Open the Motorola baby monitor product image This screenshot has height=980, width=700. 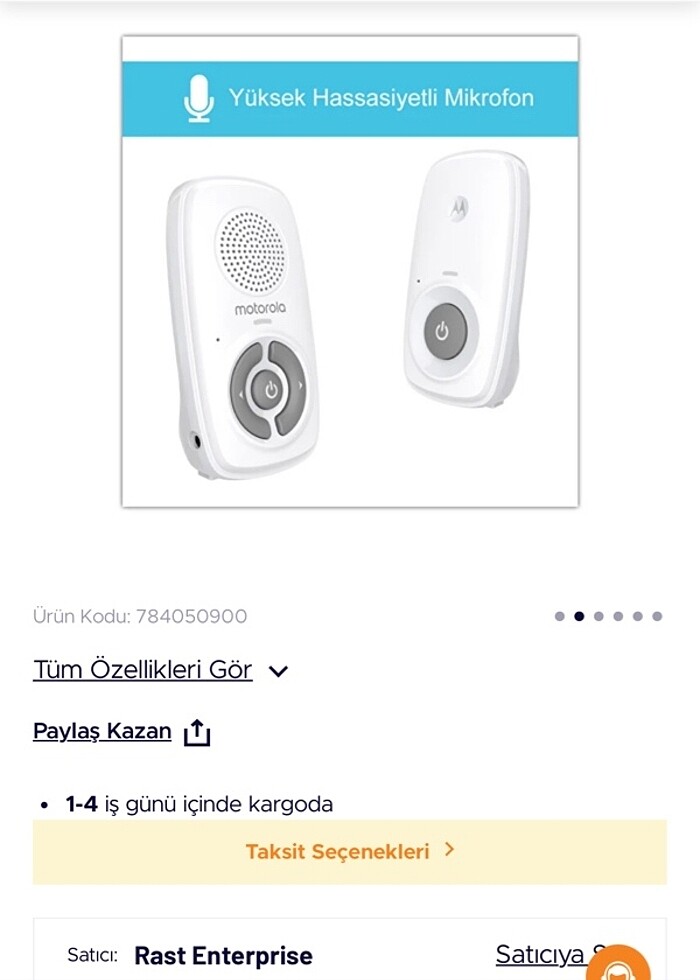tap(350, 272)
